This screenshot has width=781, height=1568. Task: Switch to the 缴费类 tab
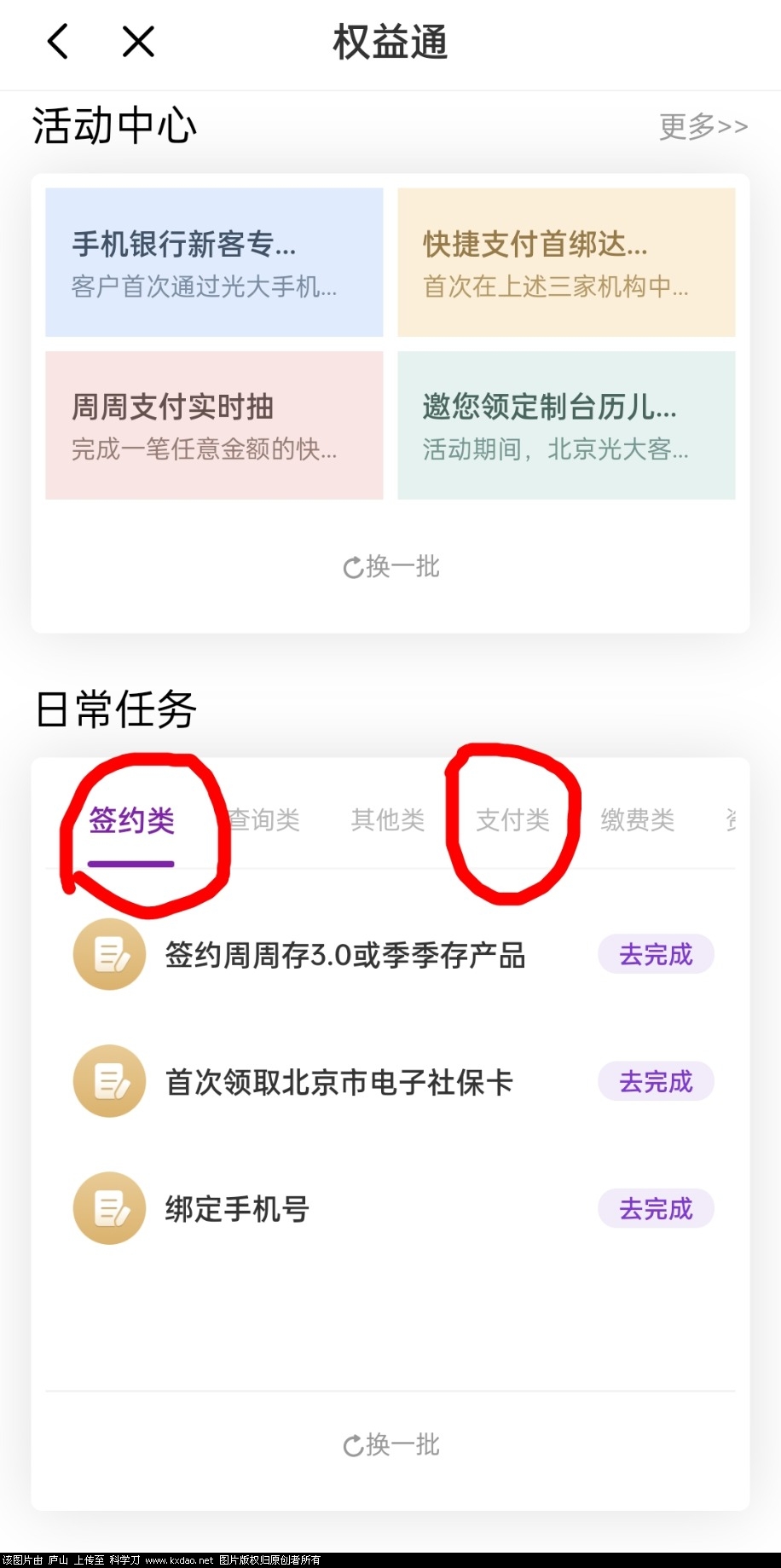point(637,820)
